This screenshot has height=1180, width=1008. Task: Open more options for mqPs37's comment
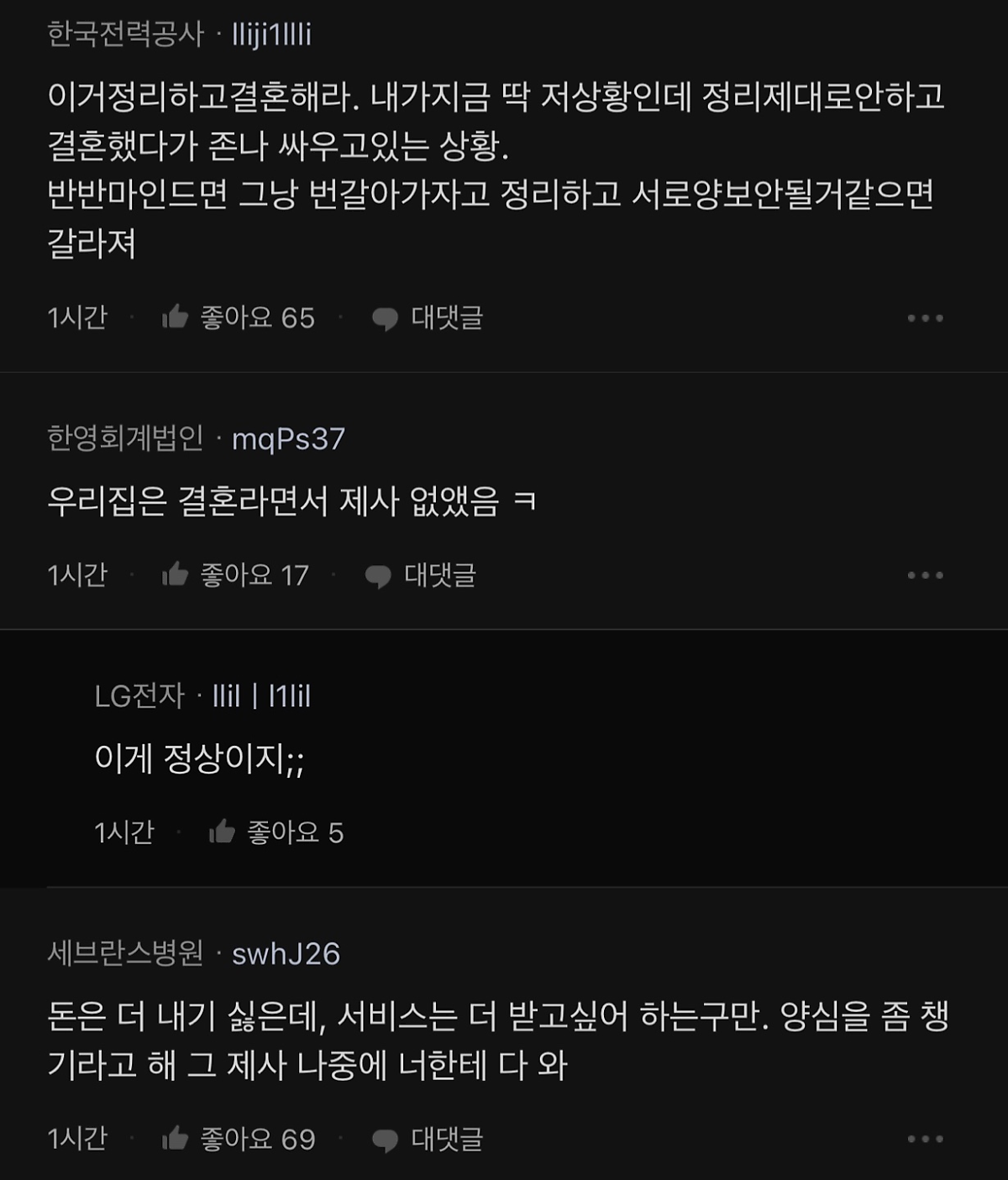pos(925,575)
